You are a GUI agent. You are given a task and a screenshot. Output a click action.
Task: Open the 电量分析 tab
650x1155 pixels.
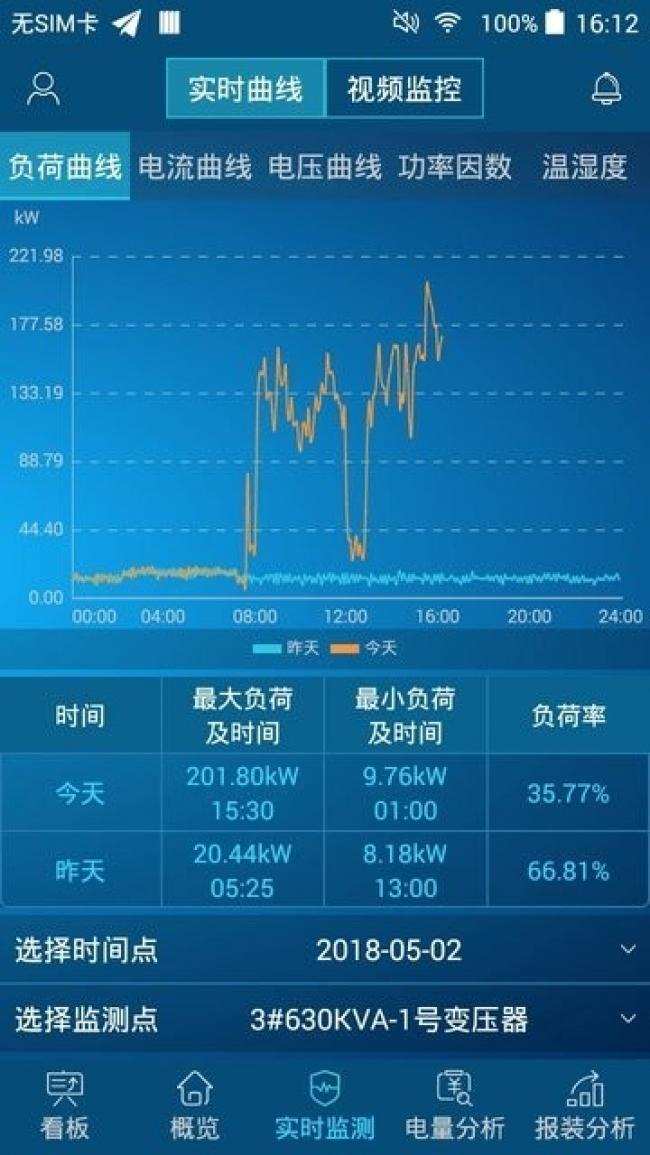pos(455,1105)
